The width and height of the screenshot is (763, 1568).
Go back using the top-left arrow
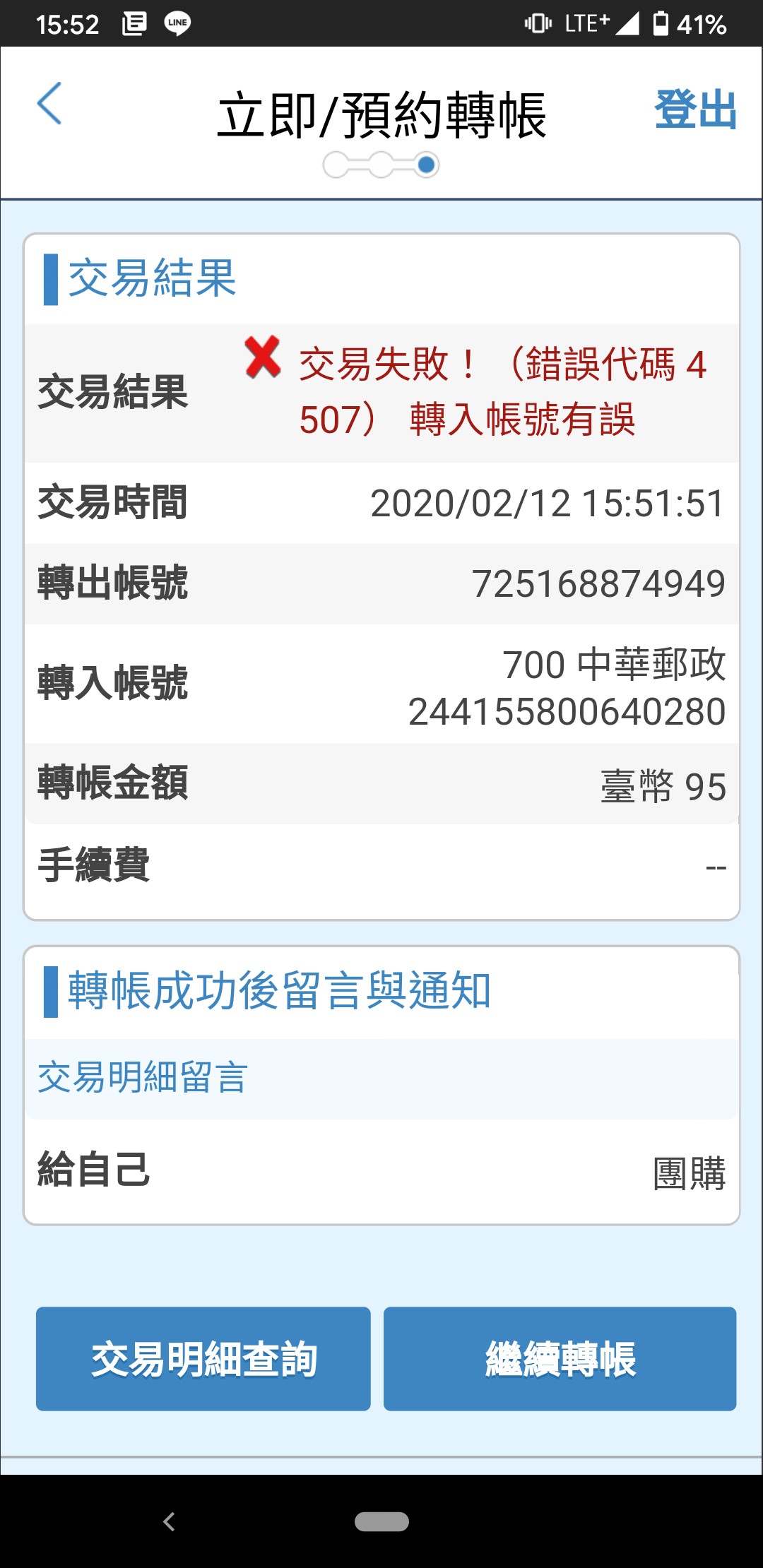pyautogui.click(x=49, y=103)
